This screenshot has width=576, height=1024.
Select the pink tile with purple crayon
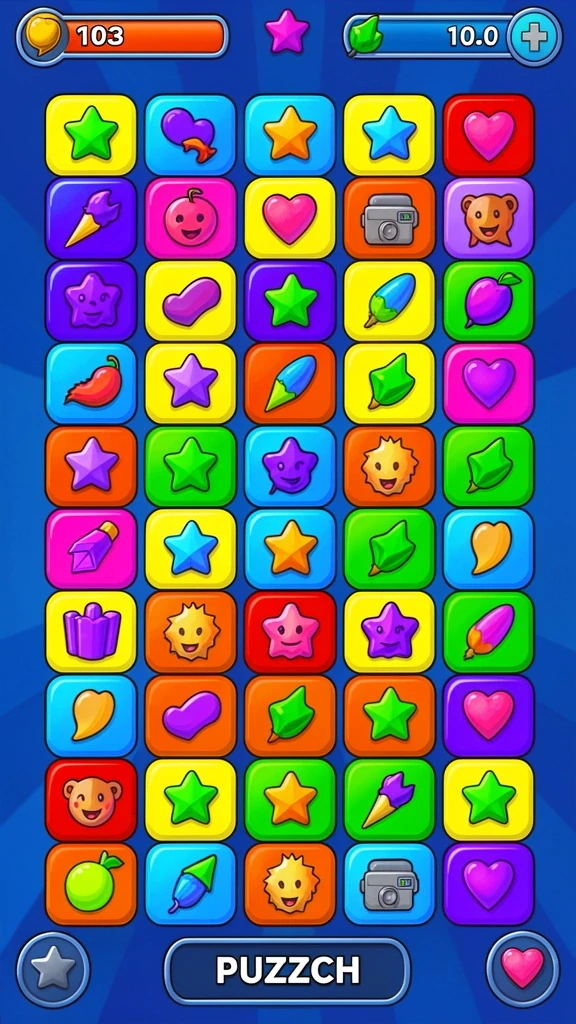[x=91, y=549]
